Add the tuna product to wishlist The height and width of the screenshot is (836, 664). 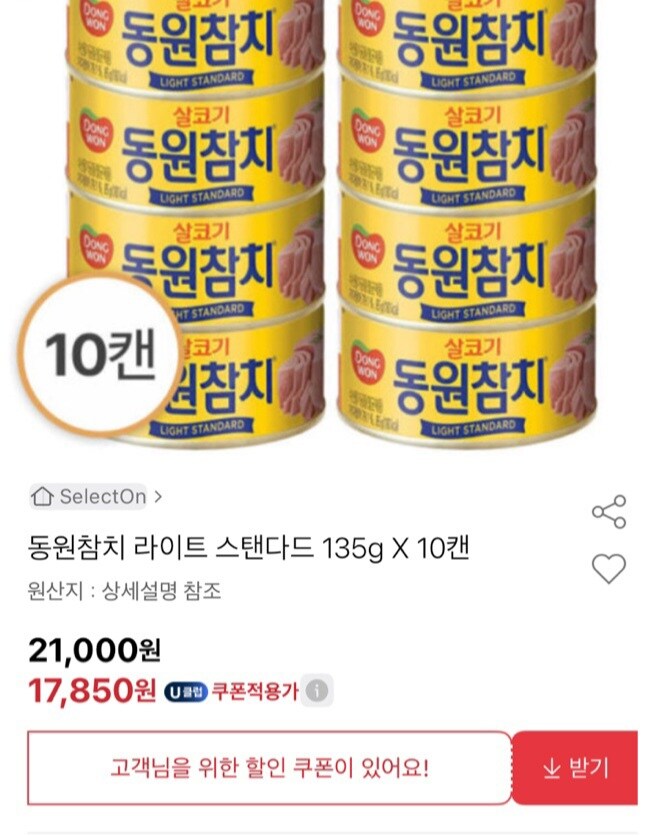click(x=608, y=569)
